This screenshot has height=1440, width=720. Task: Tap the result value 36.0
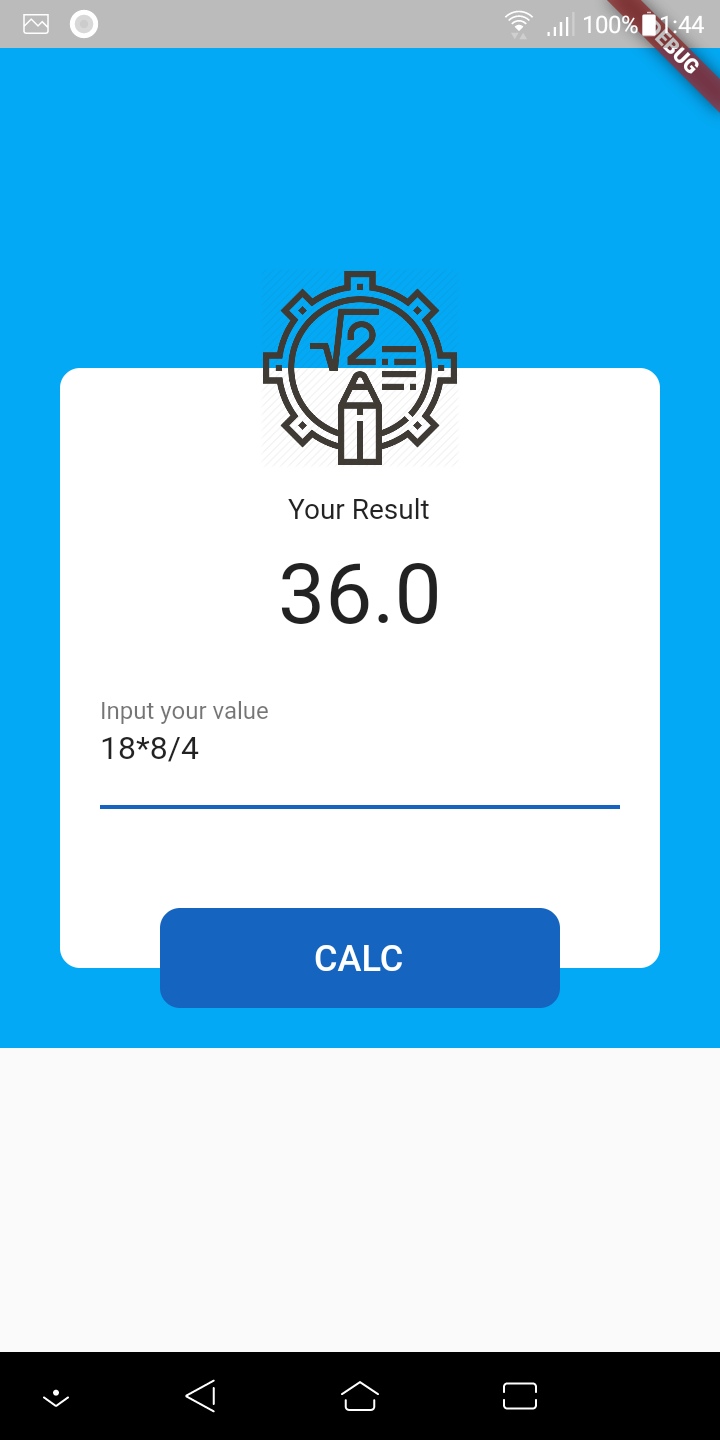click(359, 593)
